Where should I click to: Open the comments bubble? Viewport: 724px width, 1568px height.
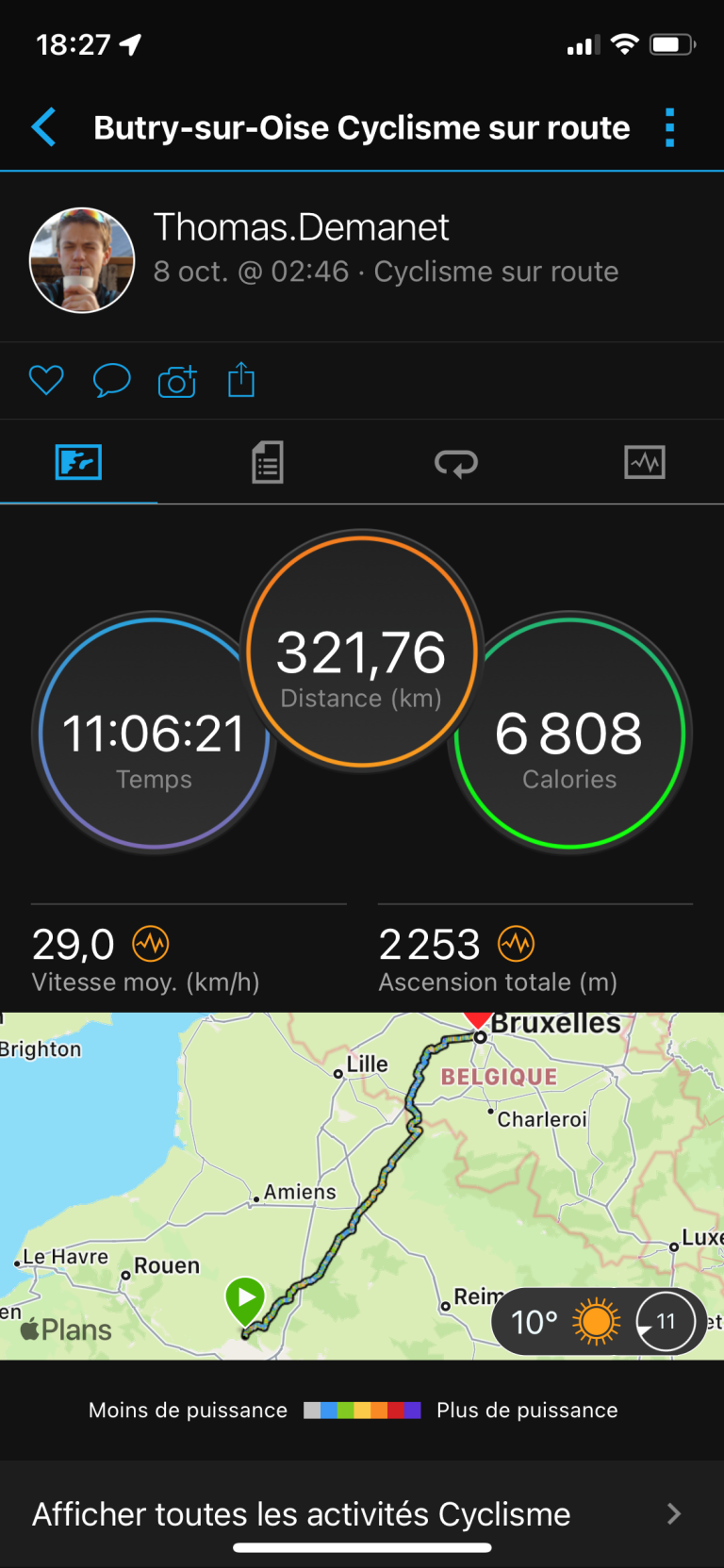tap(111, 381)
